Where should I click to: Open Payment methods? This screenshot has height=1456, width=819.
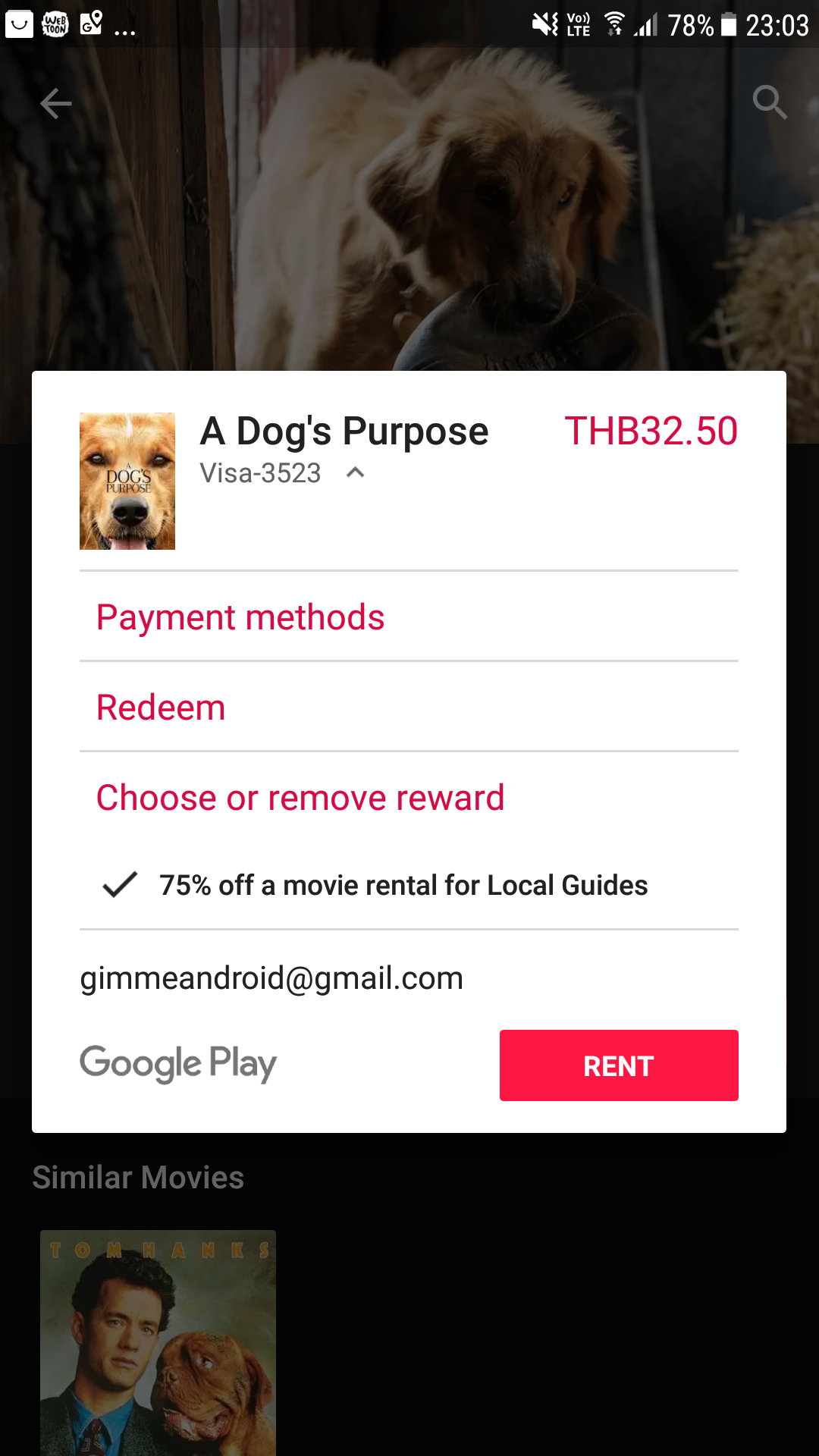[240, 617]
